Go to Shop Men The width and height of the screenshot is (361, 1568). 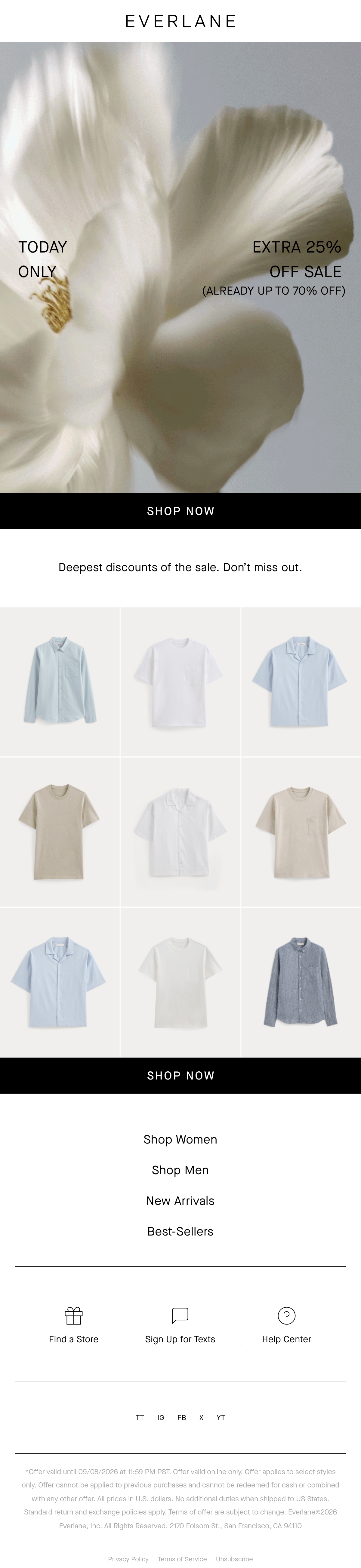[180, 1170]
